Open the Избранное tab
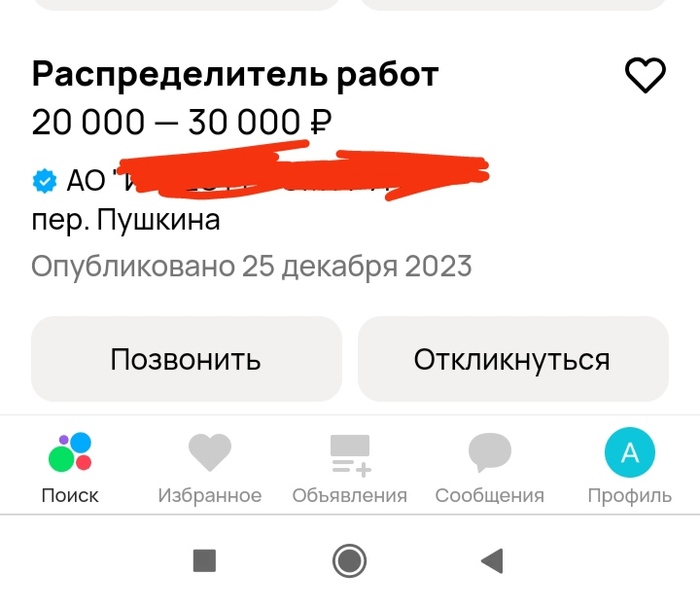Viewport: 700px width, 607px height. [x=210, y=467]
